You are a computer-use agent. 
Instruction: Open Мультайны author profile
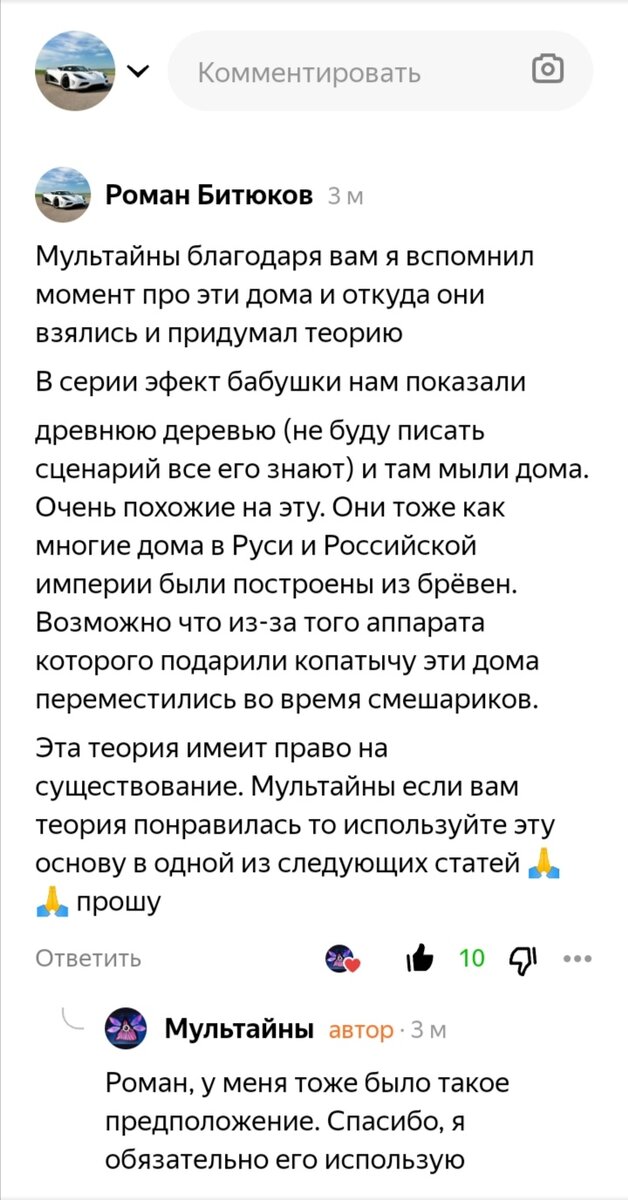coord(239,1029)
